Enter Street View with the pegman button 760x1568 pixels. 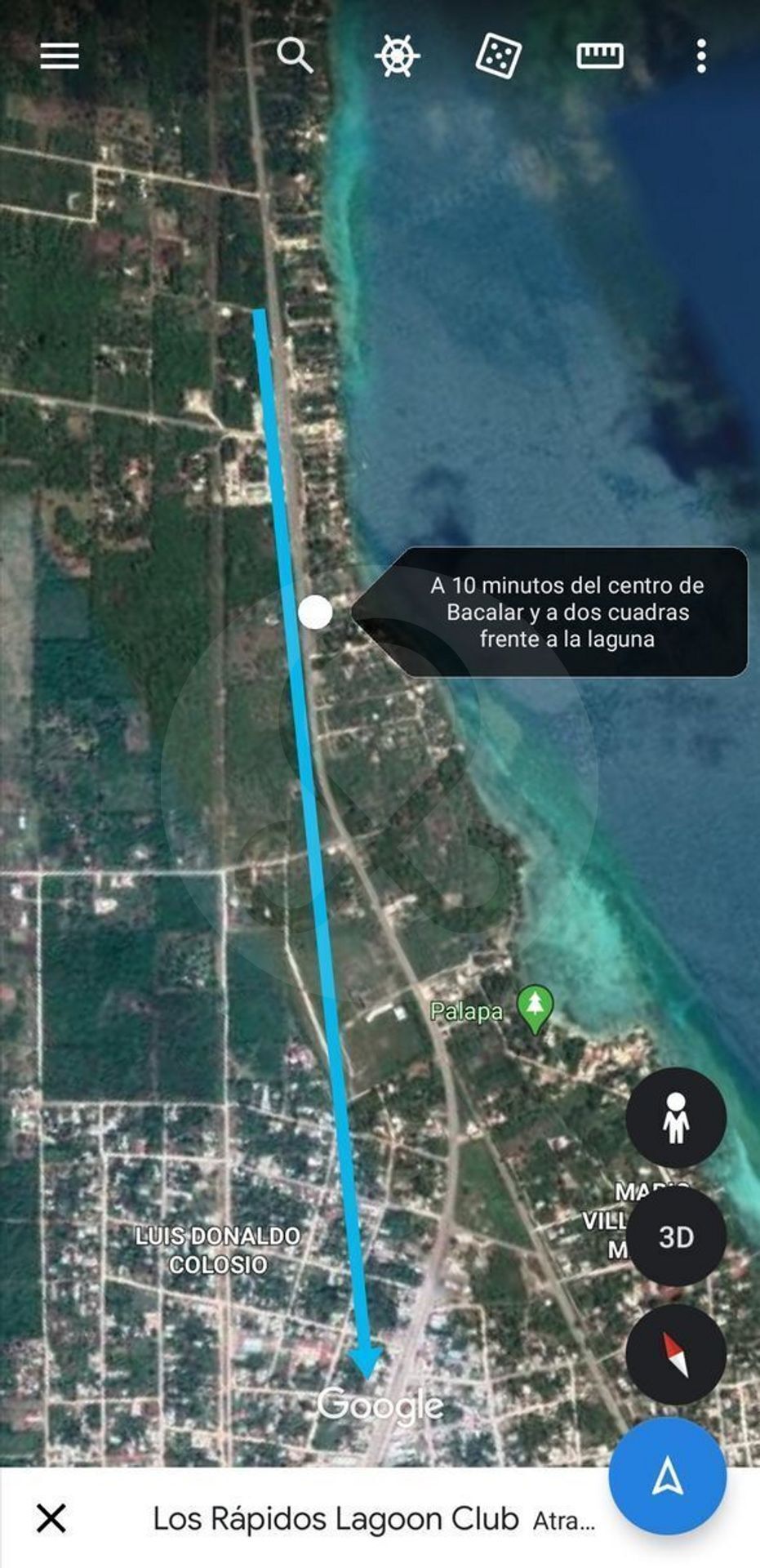pyautogui.click(x=675, y=1117)
